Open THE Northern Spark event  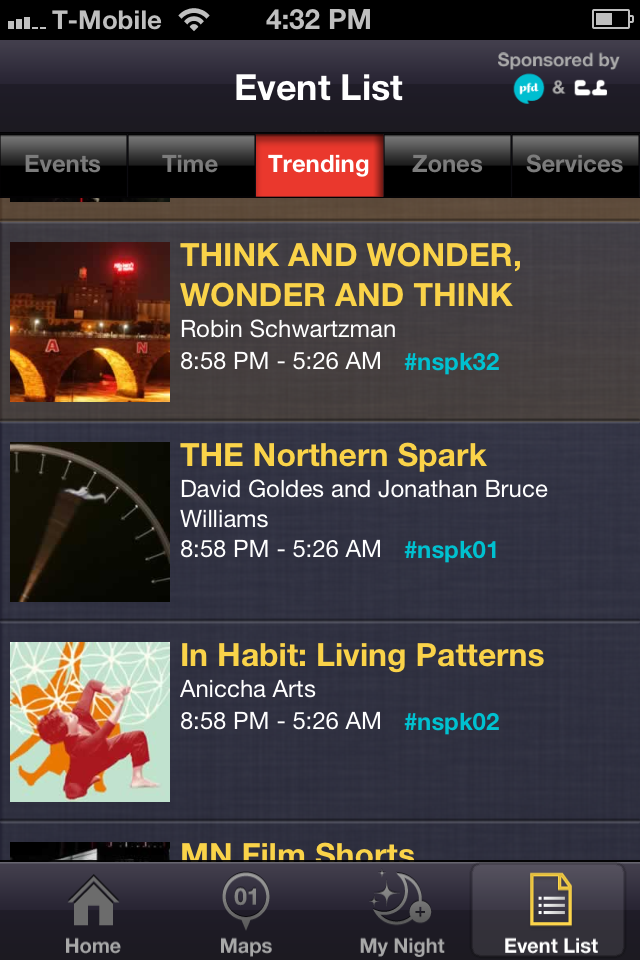pyautogui.click(x=333, y=456)
